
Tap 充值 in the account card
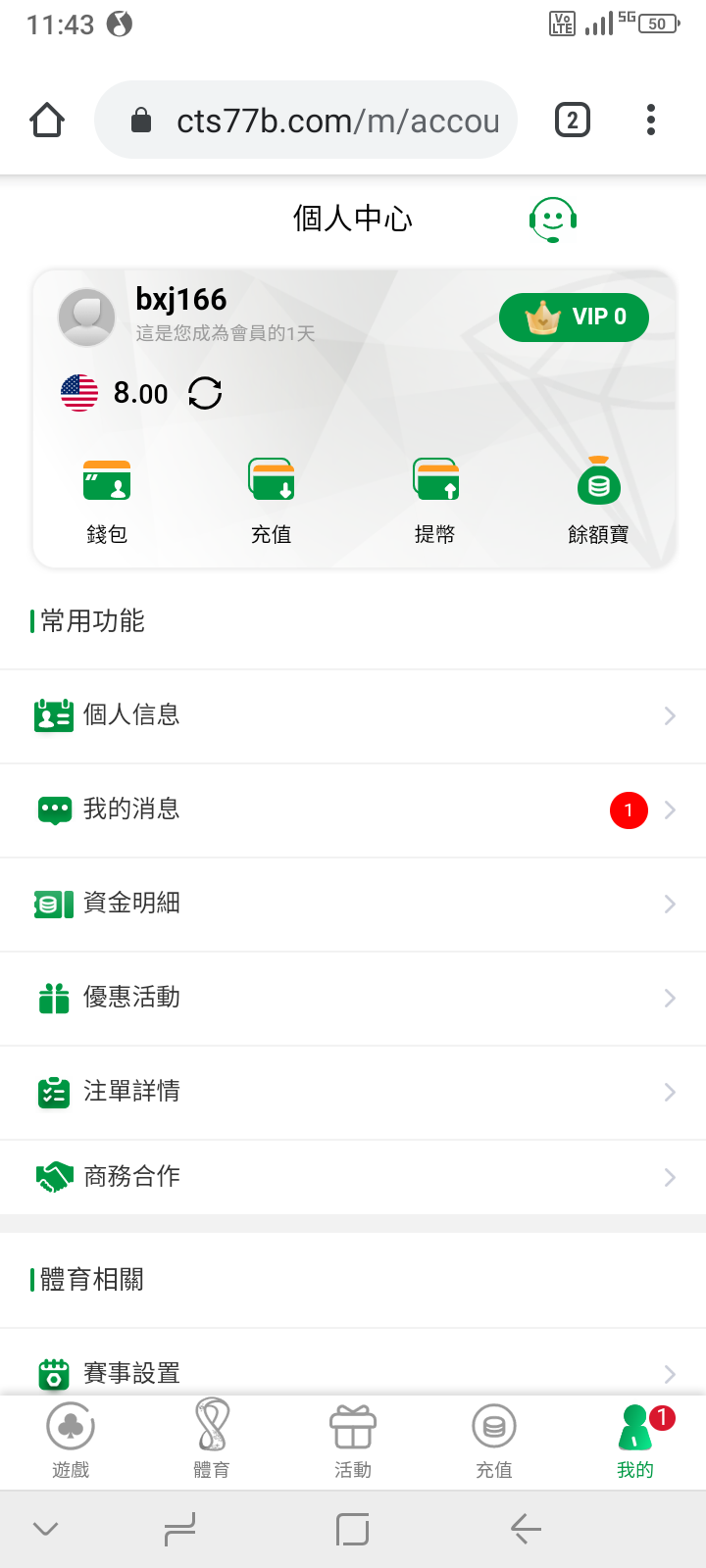point(271,500)
